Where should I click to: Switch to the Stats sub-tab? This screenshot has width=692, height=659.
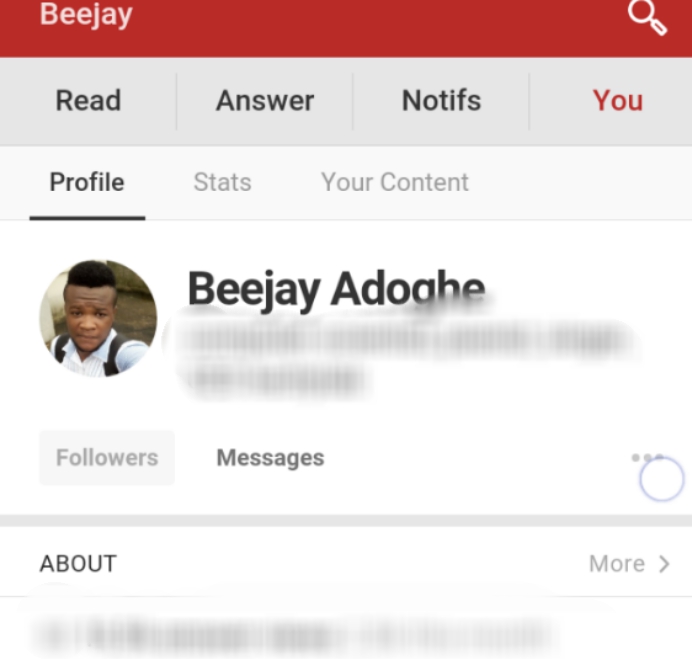point(222,182)
